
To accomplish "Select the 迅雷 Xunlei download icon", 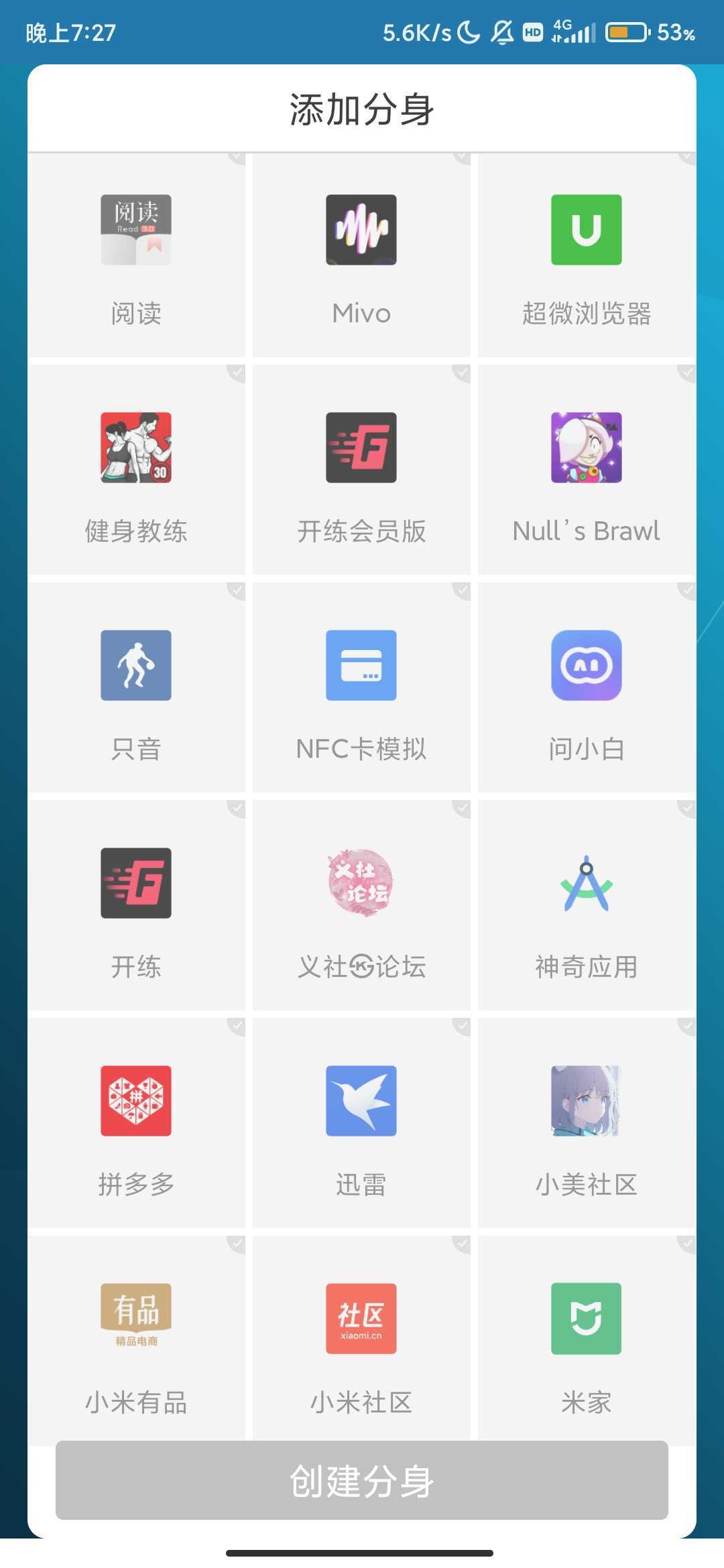I will point(361,1102).
